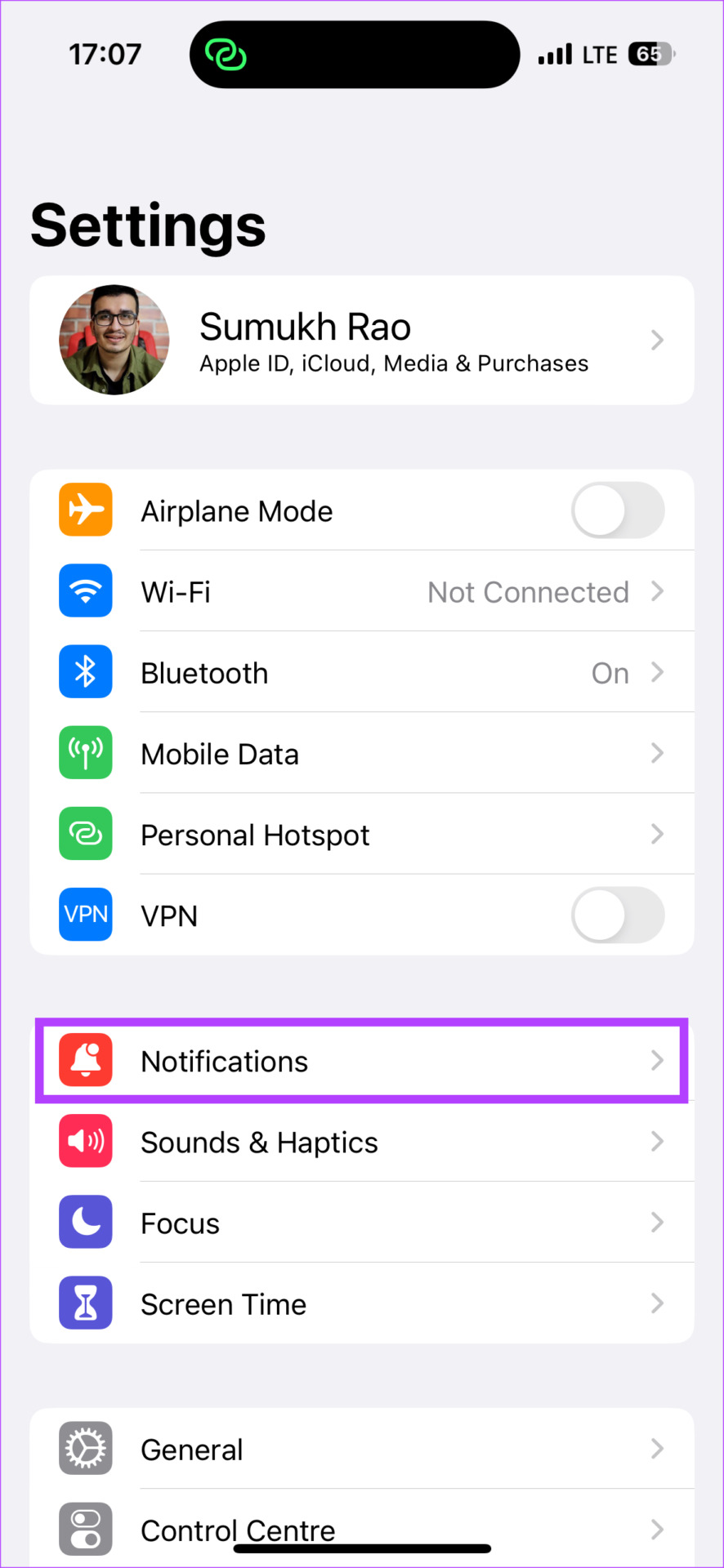Image resolution: width=724 pixels, height=1568 pixels.
Task: Open Sounds & Haptics
Action: (362, 1142)
